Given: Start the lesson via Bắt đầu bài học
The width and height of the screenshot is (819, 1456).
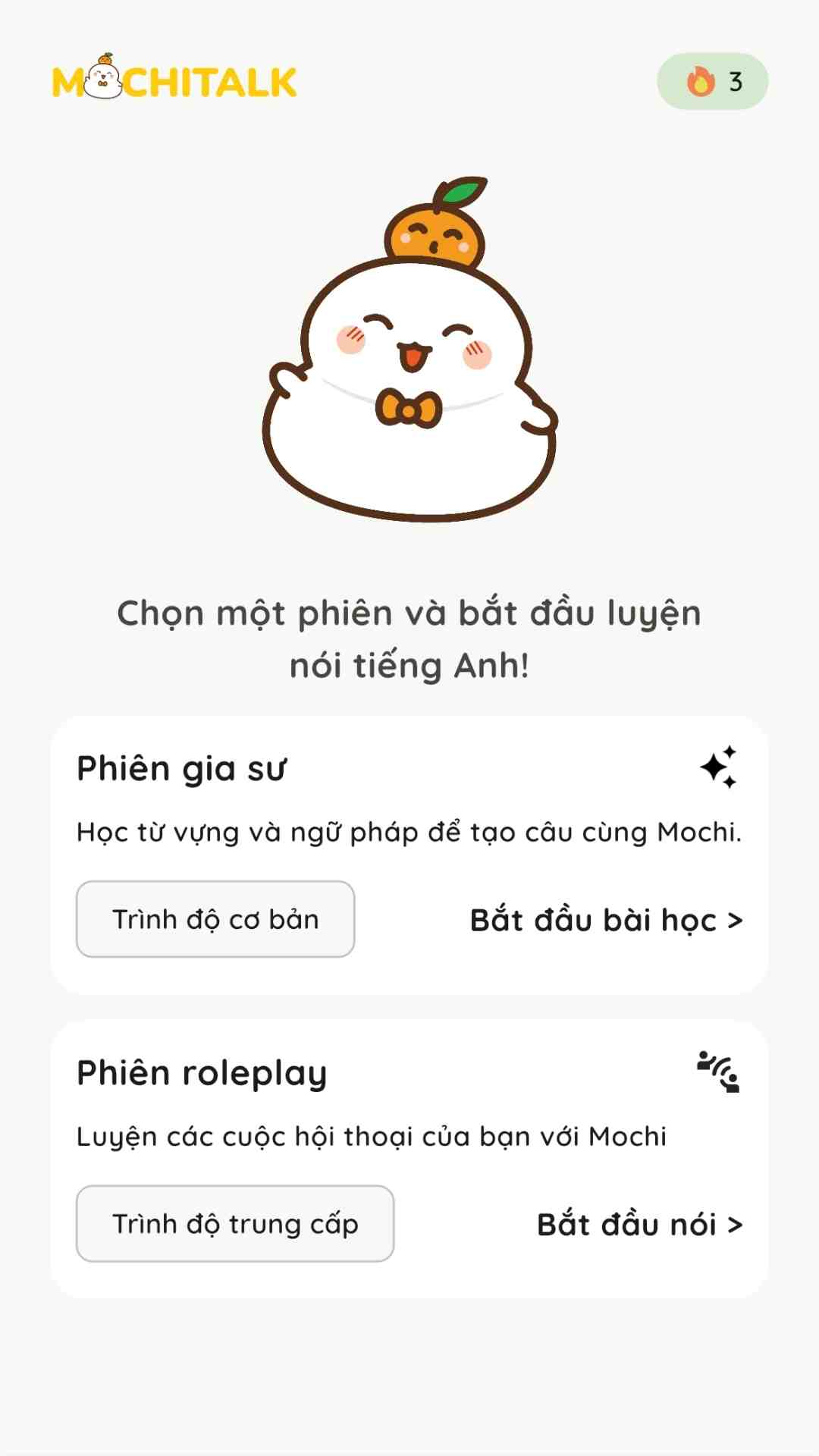Looking at the screenshot, I should coord(605,920).
